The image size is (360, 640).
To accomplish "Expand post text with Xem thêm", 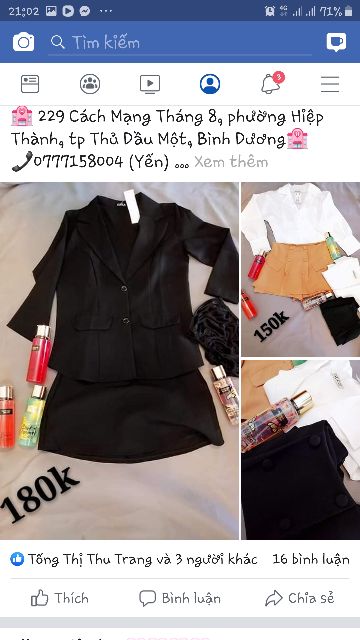I will point(231,162).
